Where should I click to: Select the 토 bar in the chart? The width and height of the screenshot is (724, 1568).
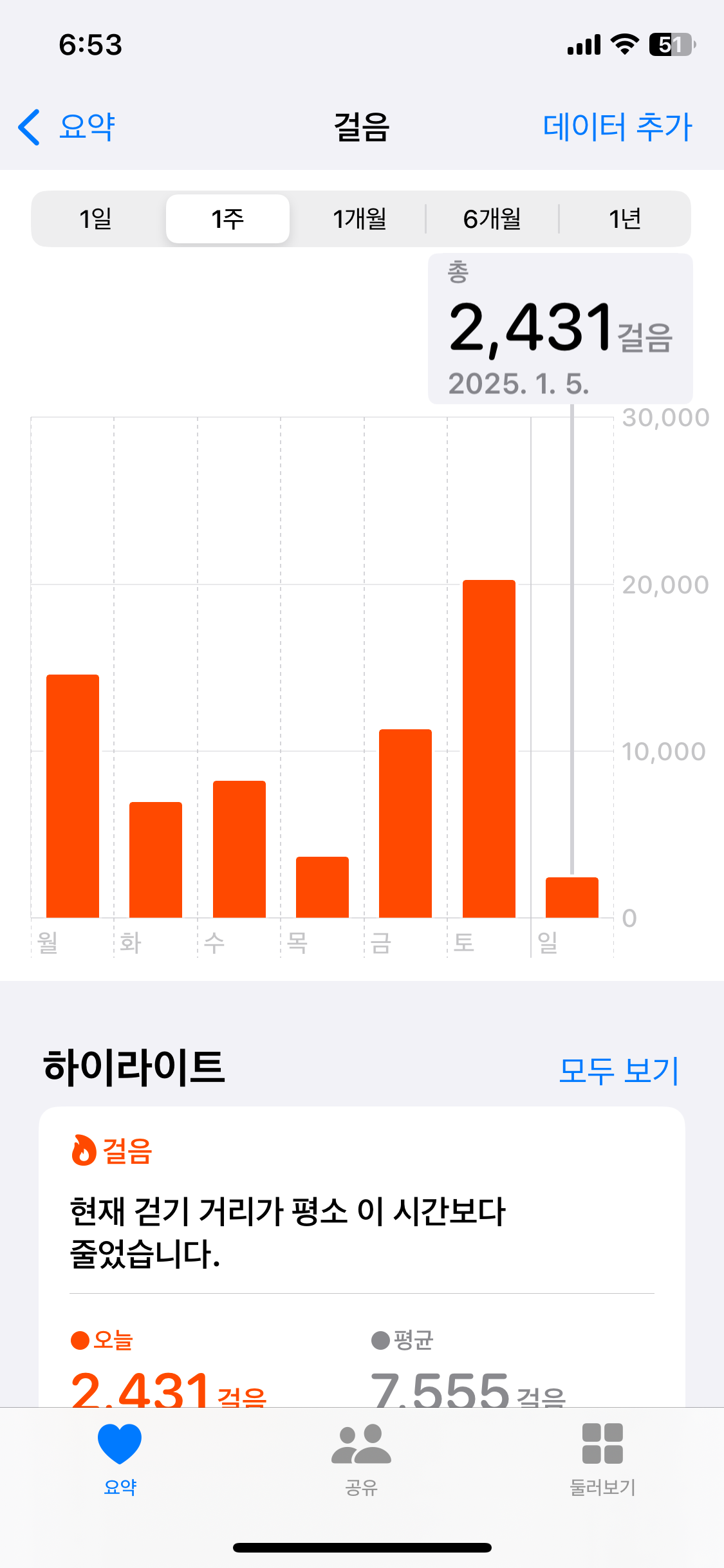(488, 749)
